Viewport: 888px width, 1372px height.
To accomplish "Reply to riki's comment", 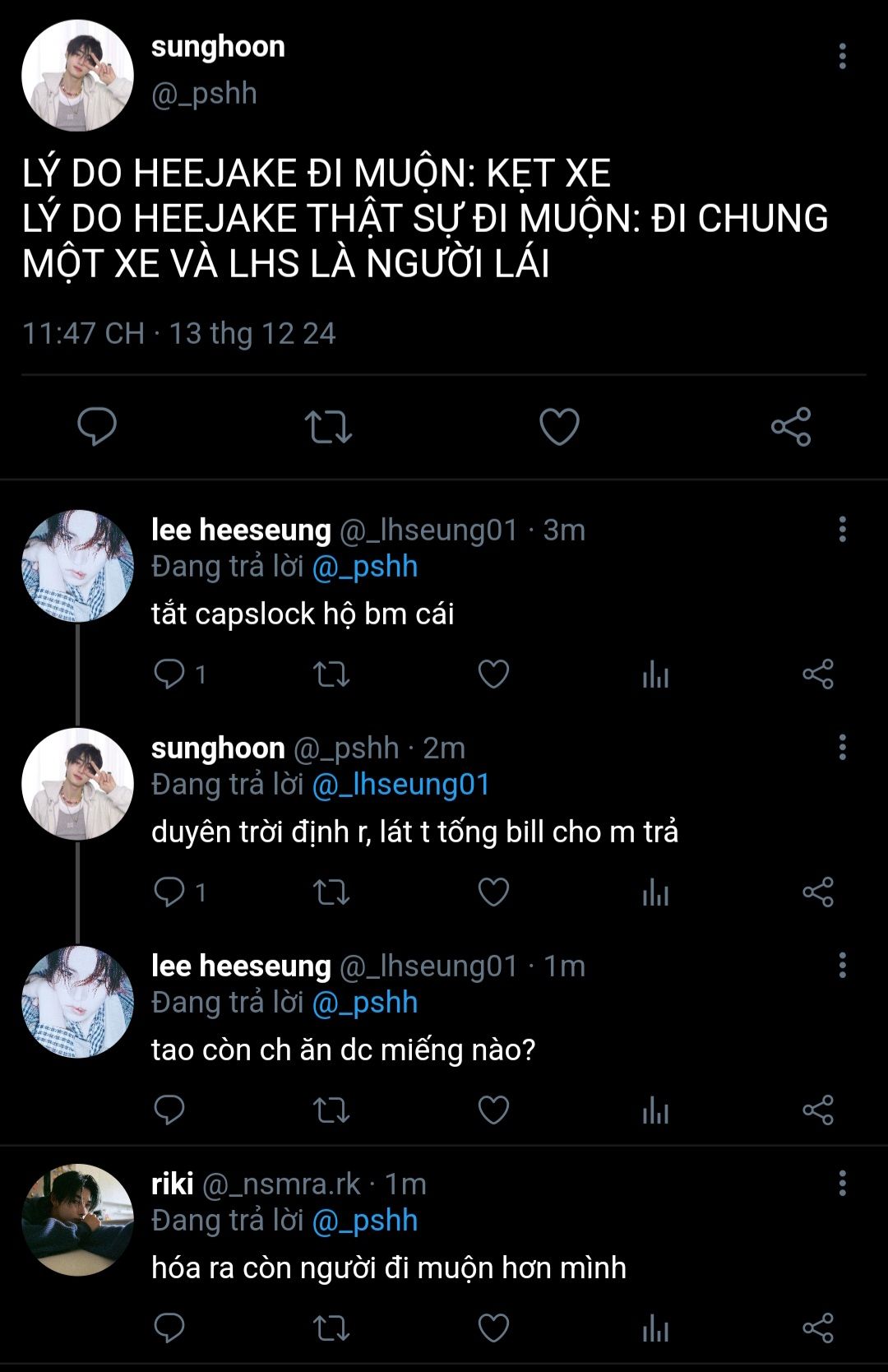I will pos(170,1328).
